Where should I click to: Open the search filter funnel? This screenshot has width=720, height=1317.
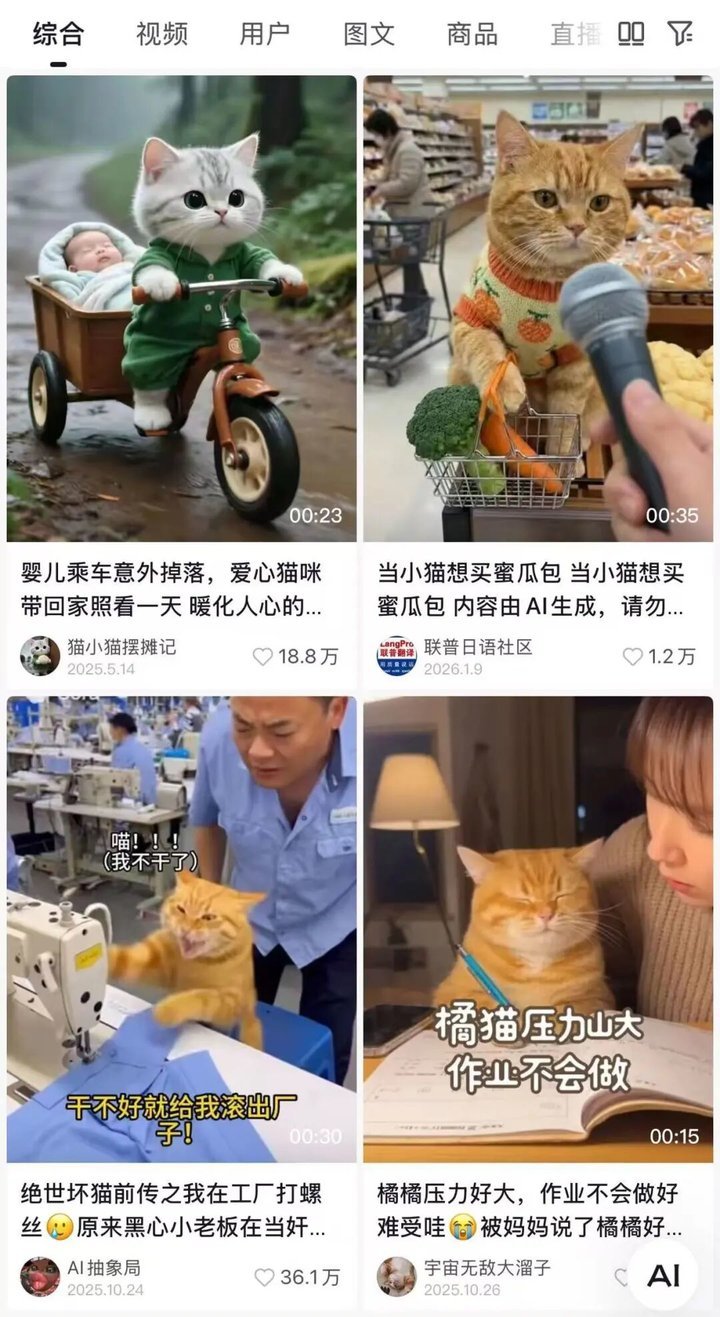pyautogui.click(x=681, y=33)
